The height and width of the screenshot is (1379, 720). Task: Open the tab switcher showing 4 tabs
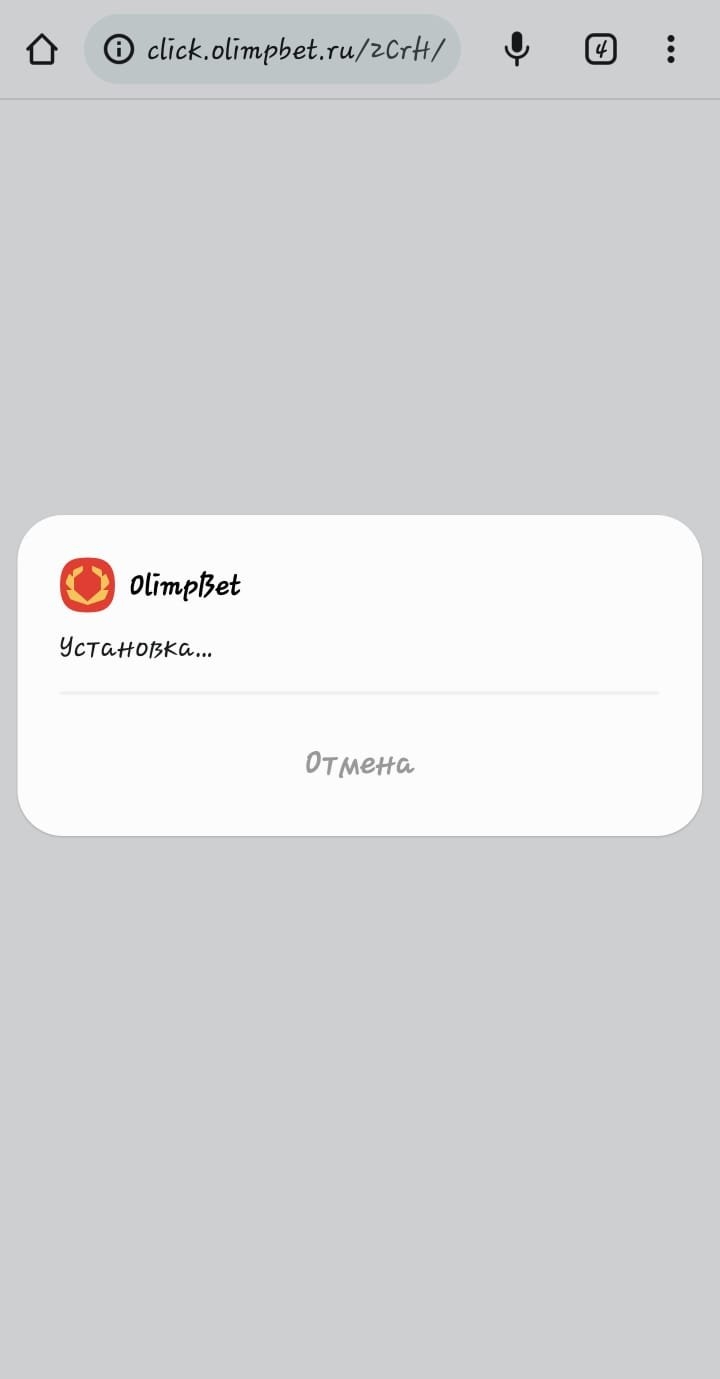point(600,49)
